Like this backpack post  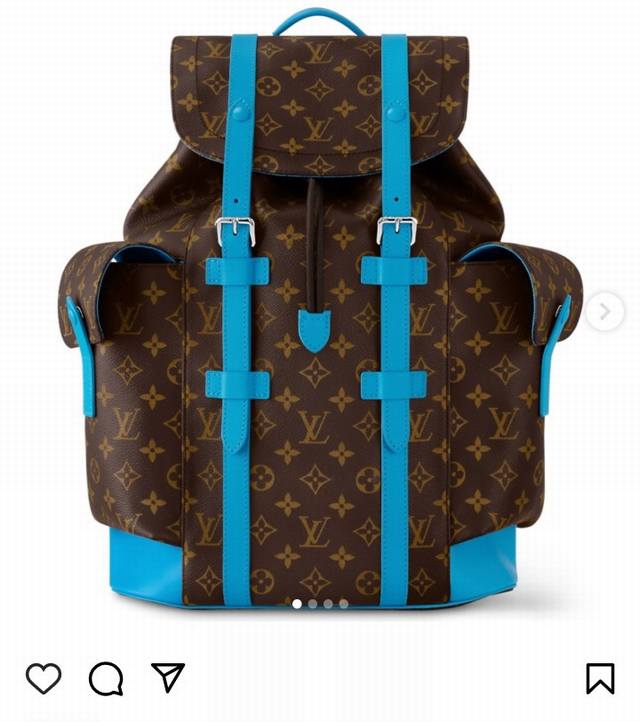click(x=43, y=679)
